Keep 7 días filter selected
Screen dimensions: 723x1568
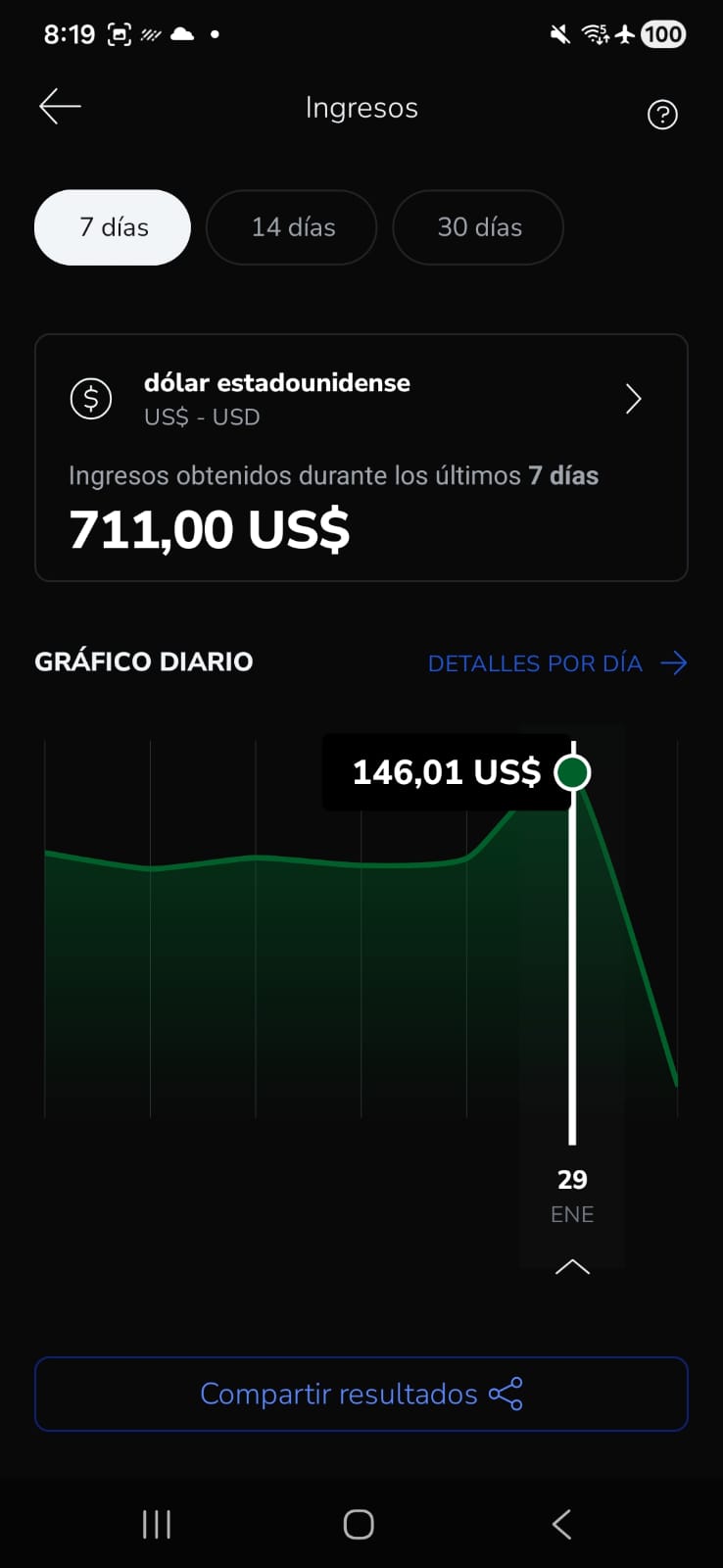(x=112, y=227)
